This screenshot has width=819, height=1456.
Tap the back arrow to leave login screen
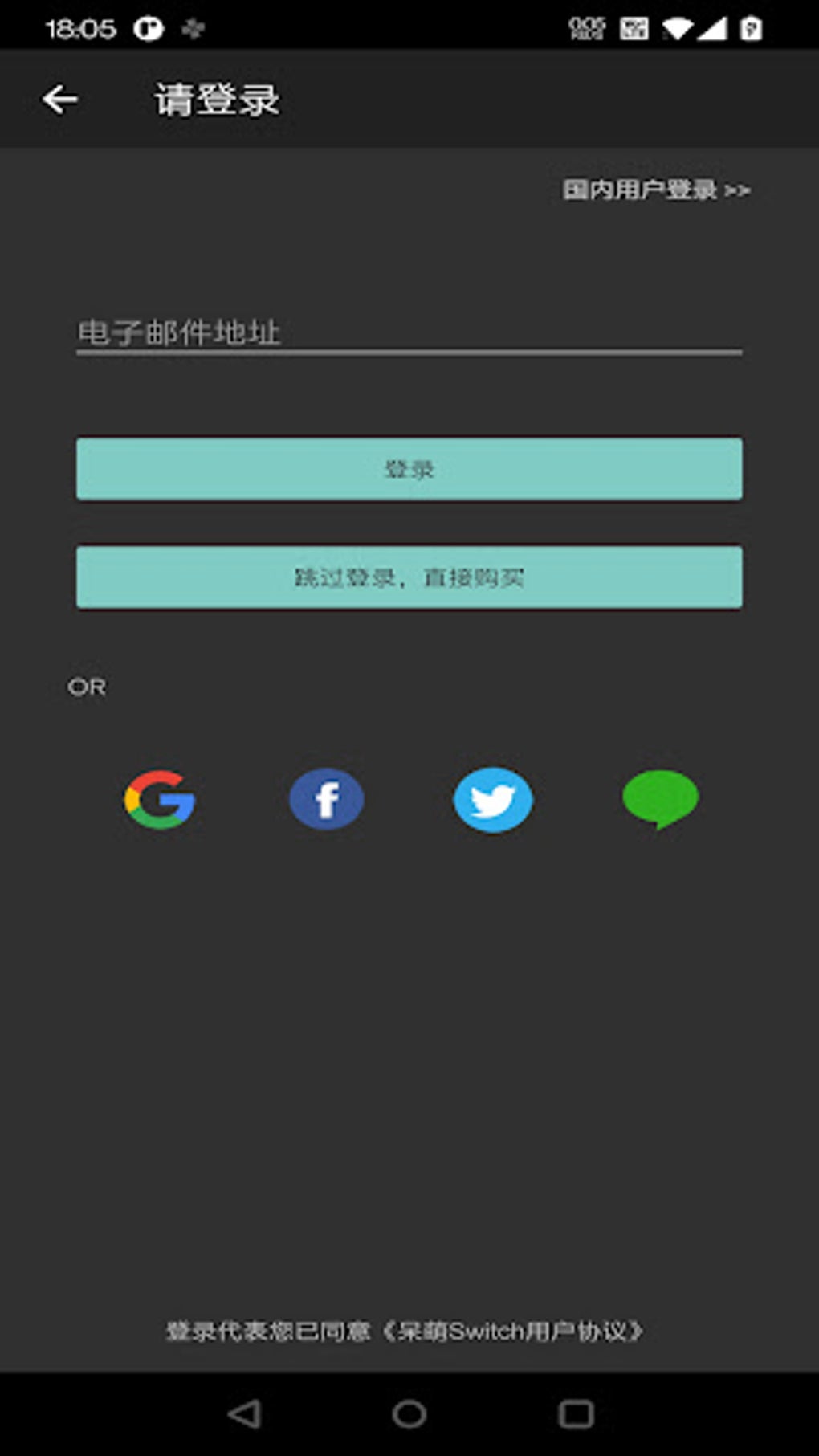point(59,98)
